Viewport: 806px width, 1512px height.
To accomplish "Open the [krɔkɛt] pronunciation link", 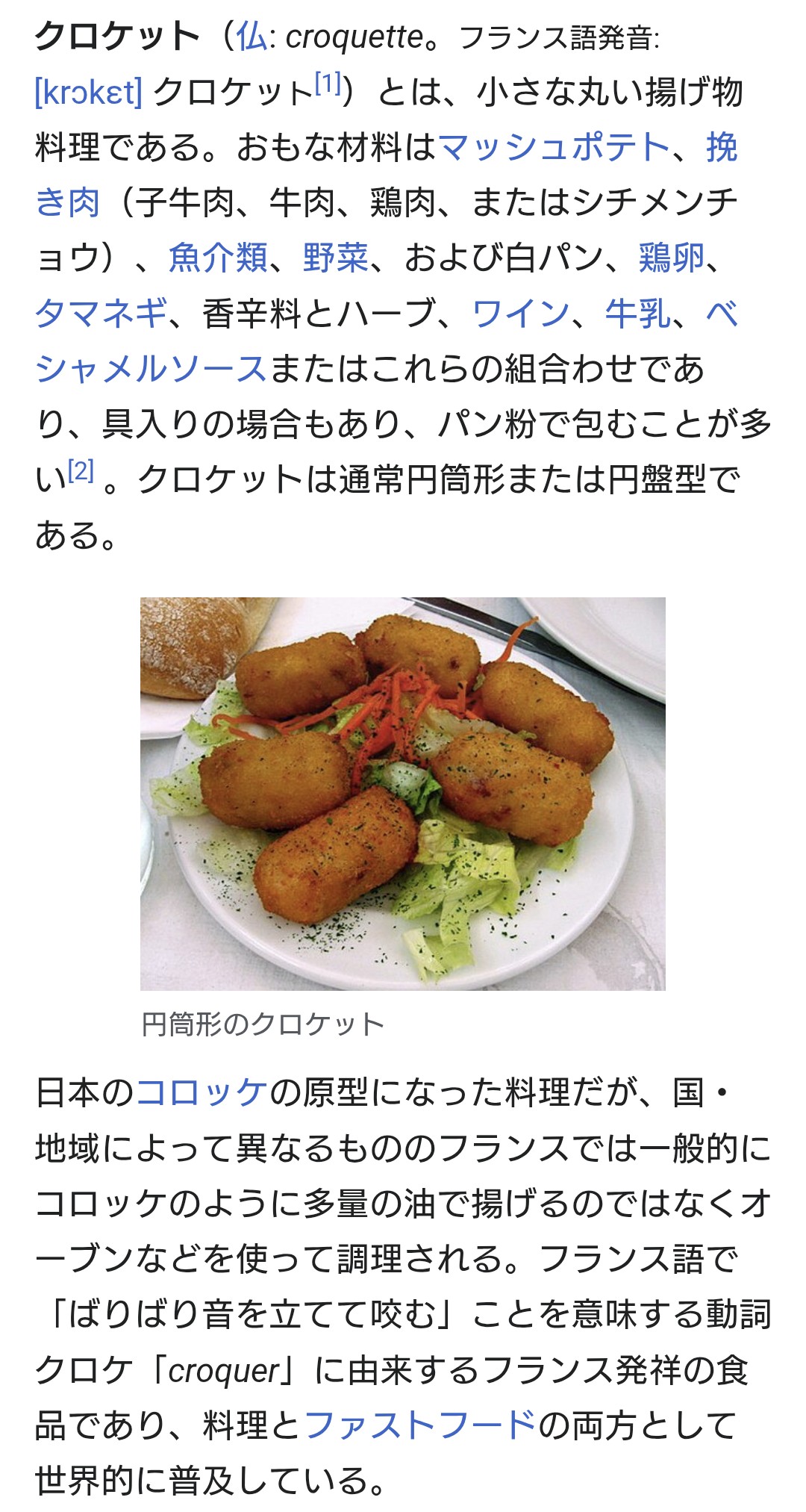I will click(x=88, y=93).
